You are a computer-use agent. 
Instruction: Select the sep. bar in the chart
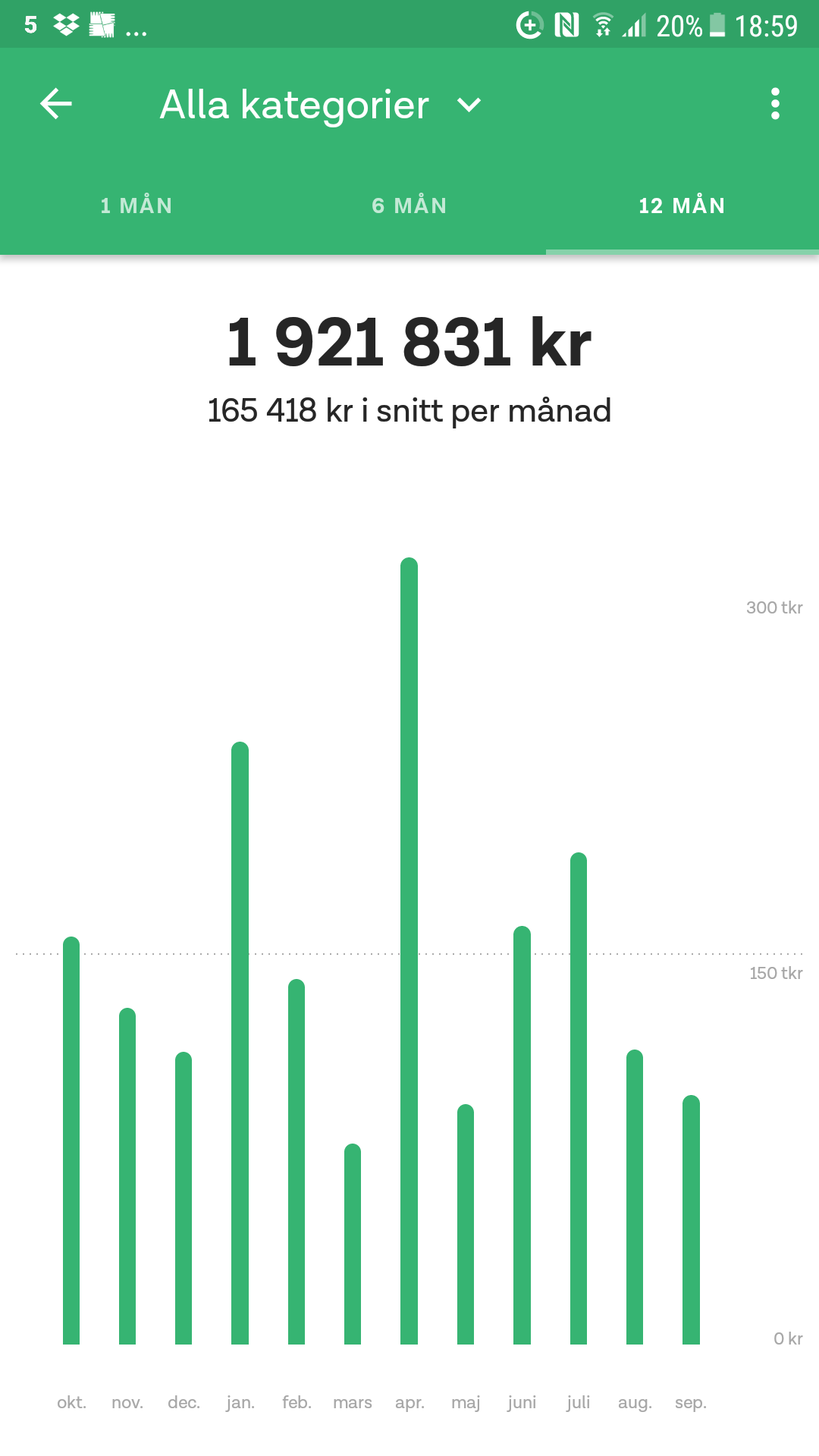[x=691, y=1221]
